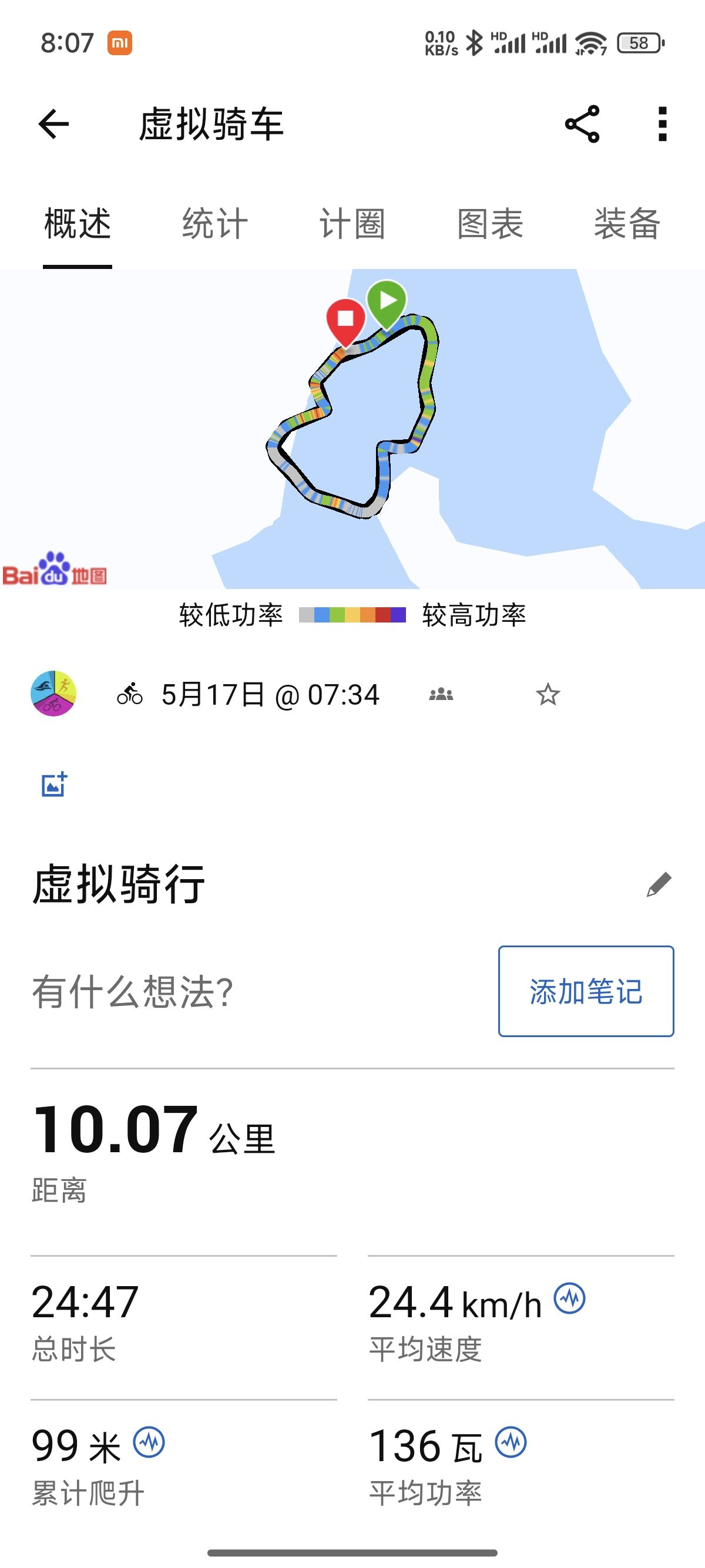Go back using the top-left arrow
705x1568 pixels.
(53, 124)
